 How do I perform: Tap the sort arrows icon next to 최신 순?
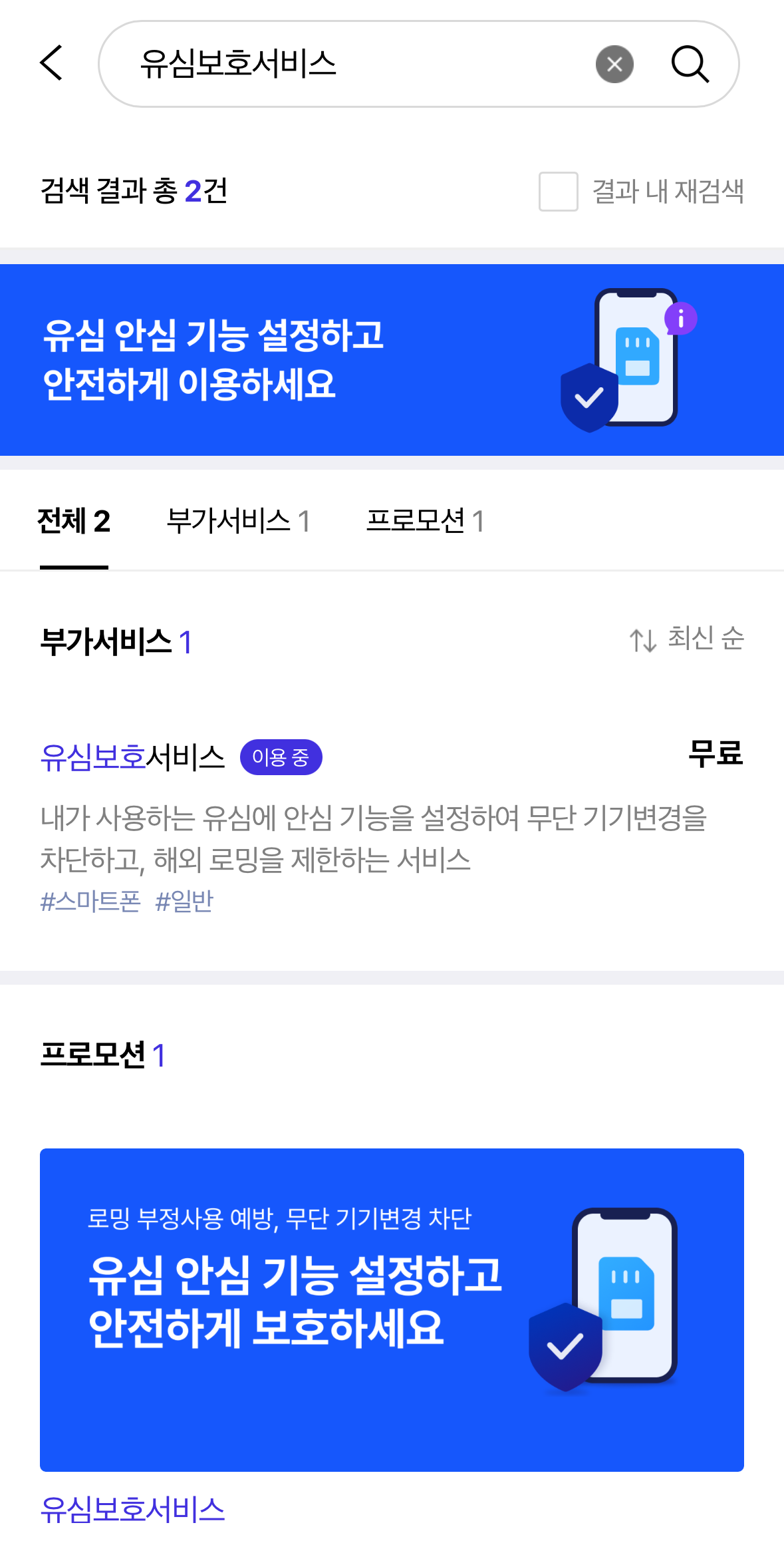tap(643, 640)
